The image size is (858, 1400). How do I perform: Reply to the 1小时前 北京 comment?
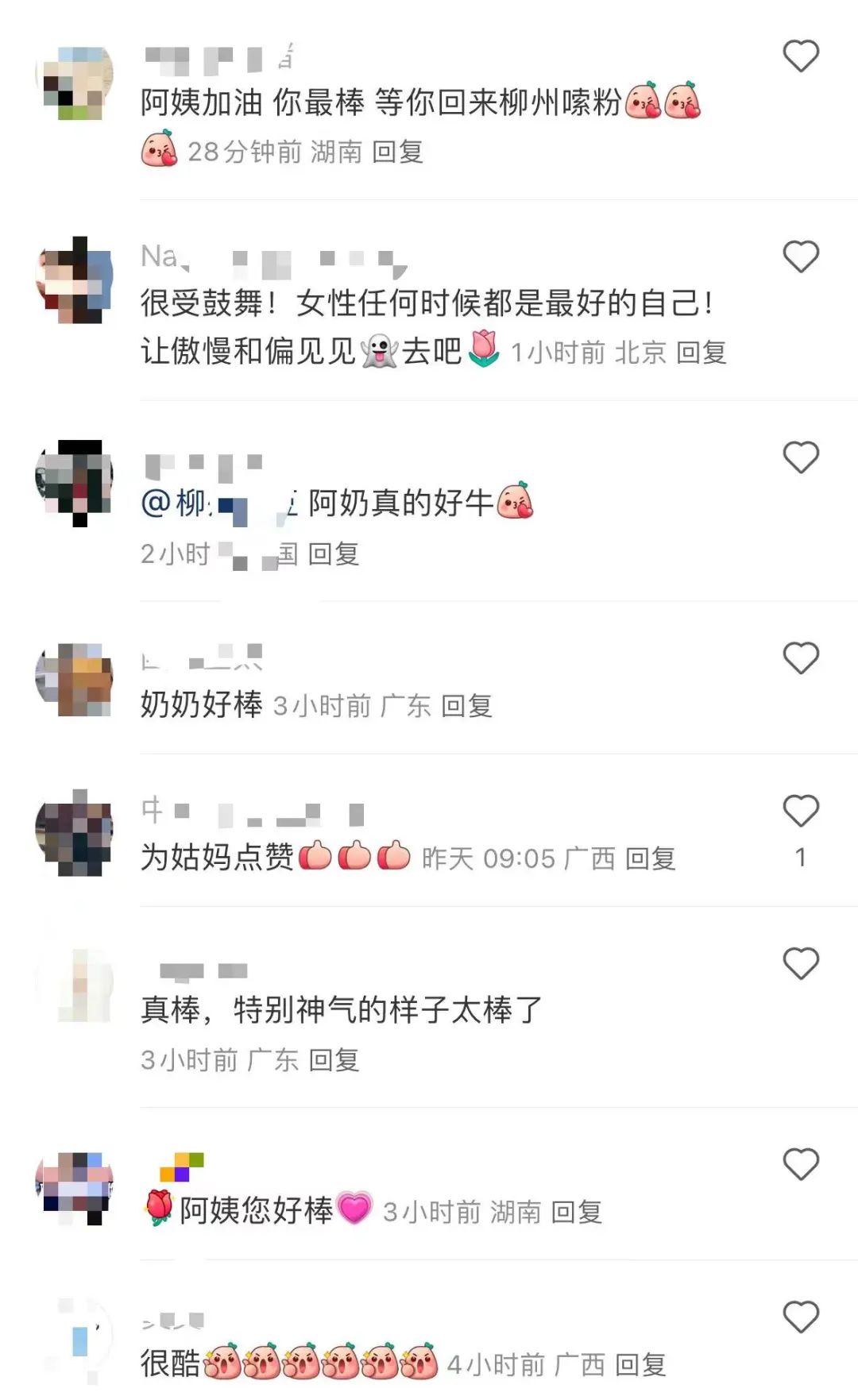tap(701, 353)
